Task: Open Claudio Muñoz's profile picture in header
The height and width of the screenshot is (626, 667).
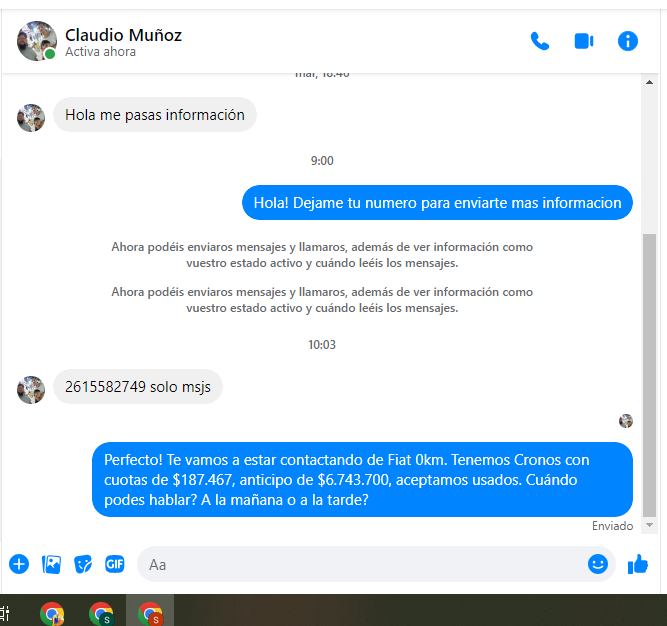Action: pyautogui.click(x=36, y=41)
